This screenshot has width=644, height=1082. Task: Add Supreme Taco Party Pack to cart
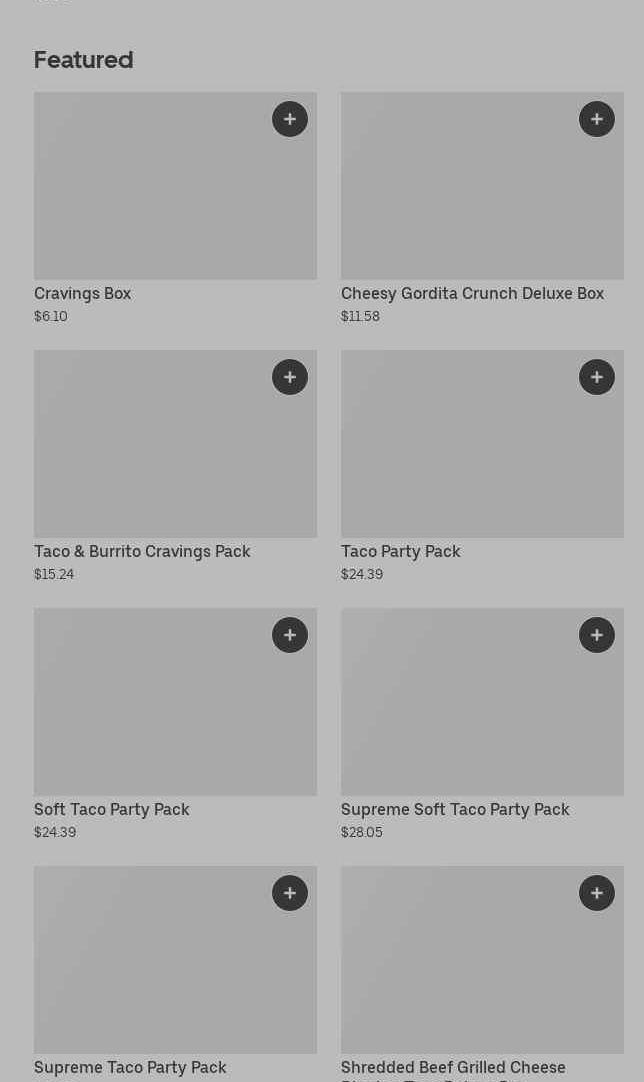coord(290,893)
